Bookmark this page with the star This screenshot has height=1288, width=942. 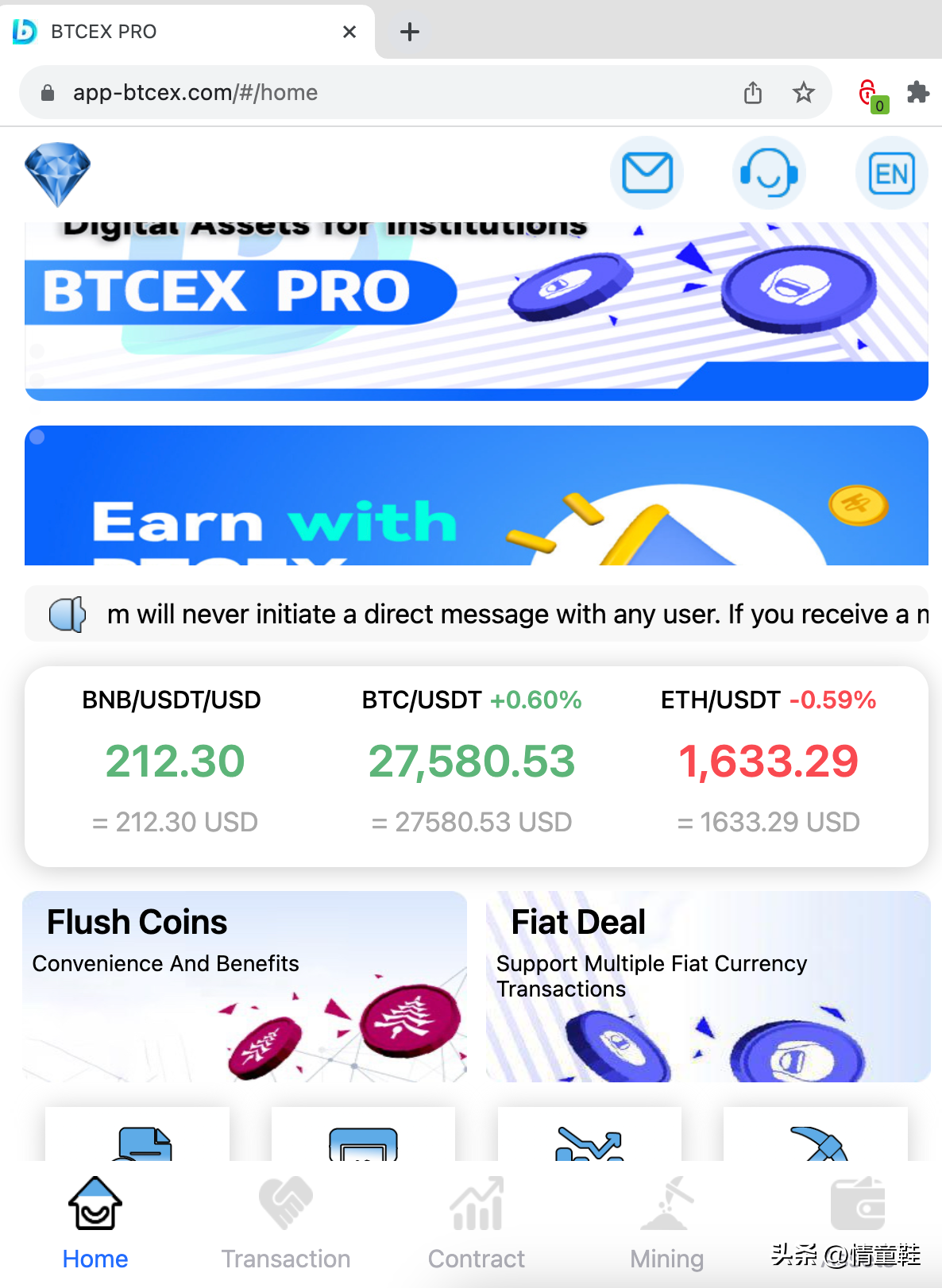coord(804,93)
